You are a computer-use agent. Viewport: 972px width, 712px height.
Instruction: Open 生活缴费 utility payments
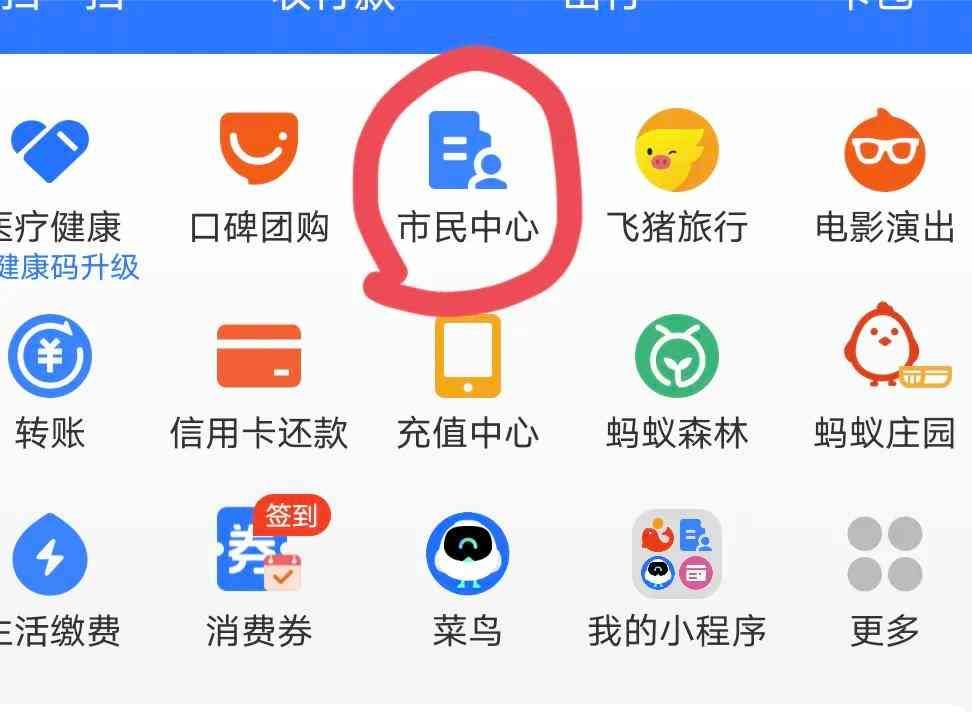50,555
